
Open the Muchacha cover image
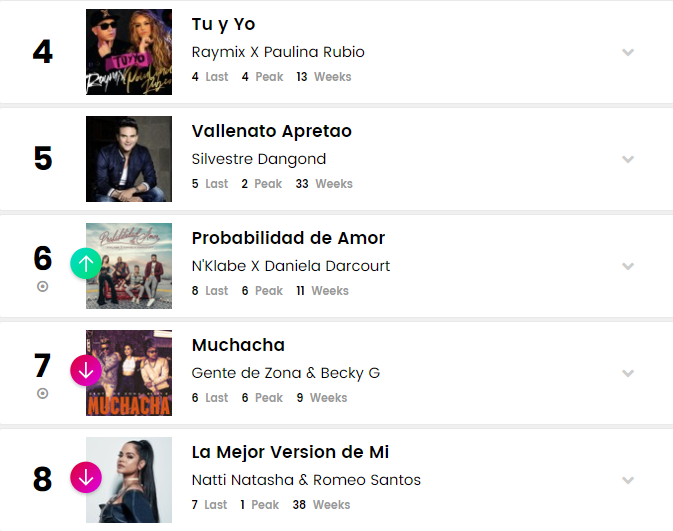pos(129,373)
